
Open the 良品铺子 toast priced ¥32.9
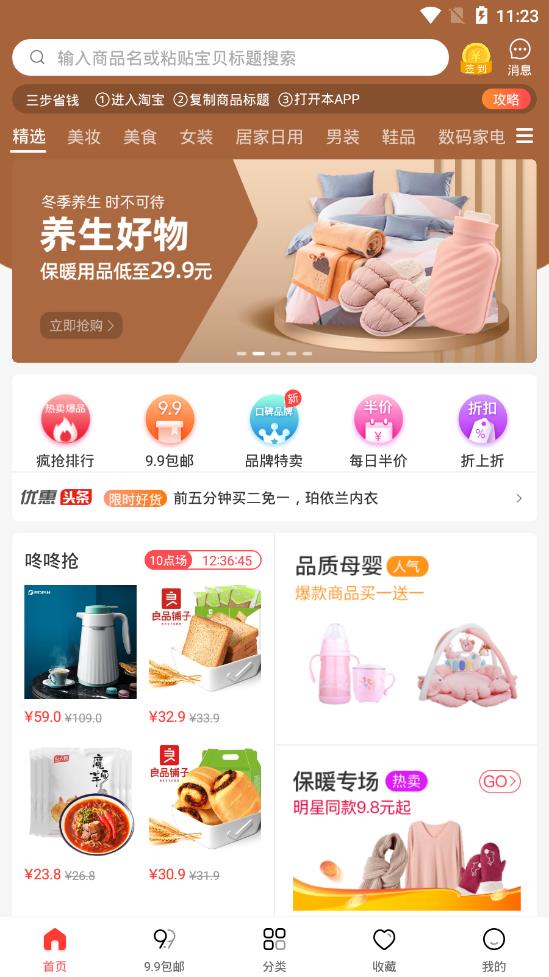coord(205,654)
